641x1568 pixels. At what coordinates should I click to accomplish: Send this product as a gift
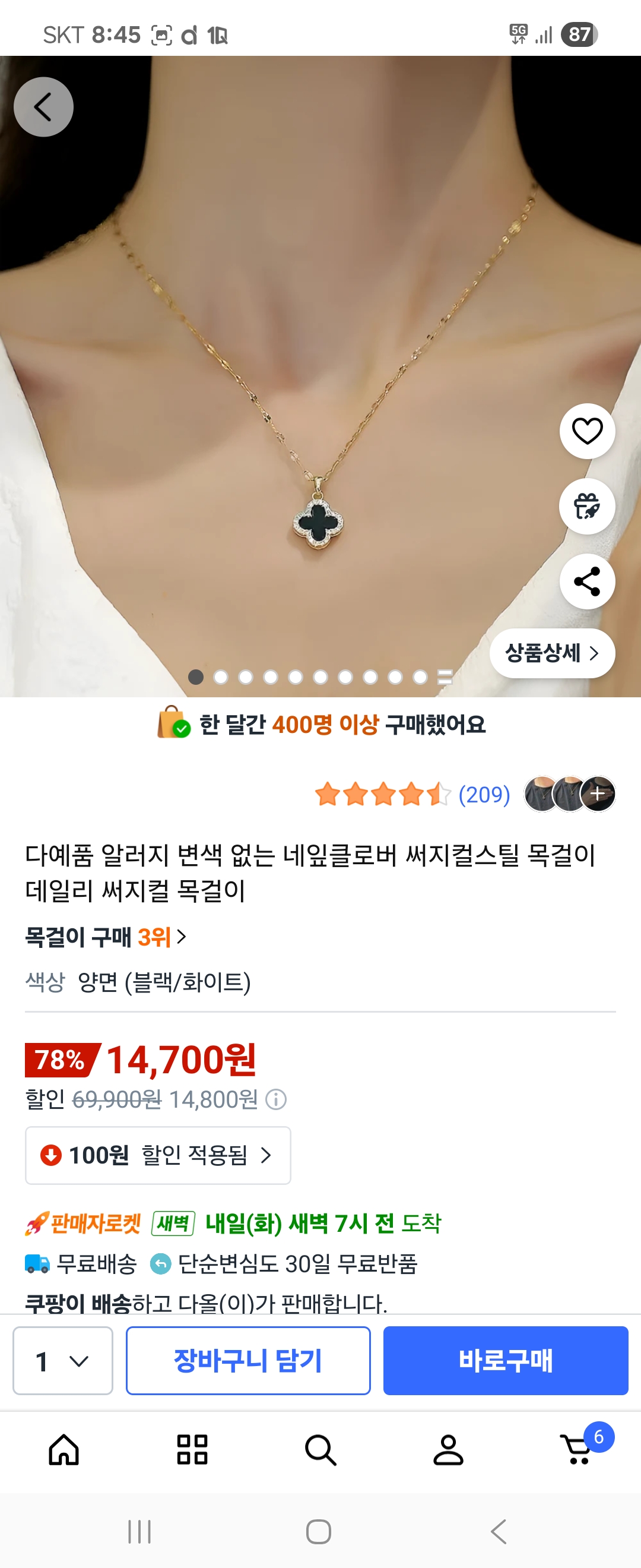[587, 507]
